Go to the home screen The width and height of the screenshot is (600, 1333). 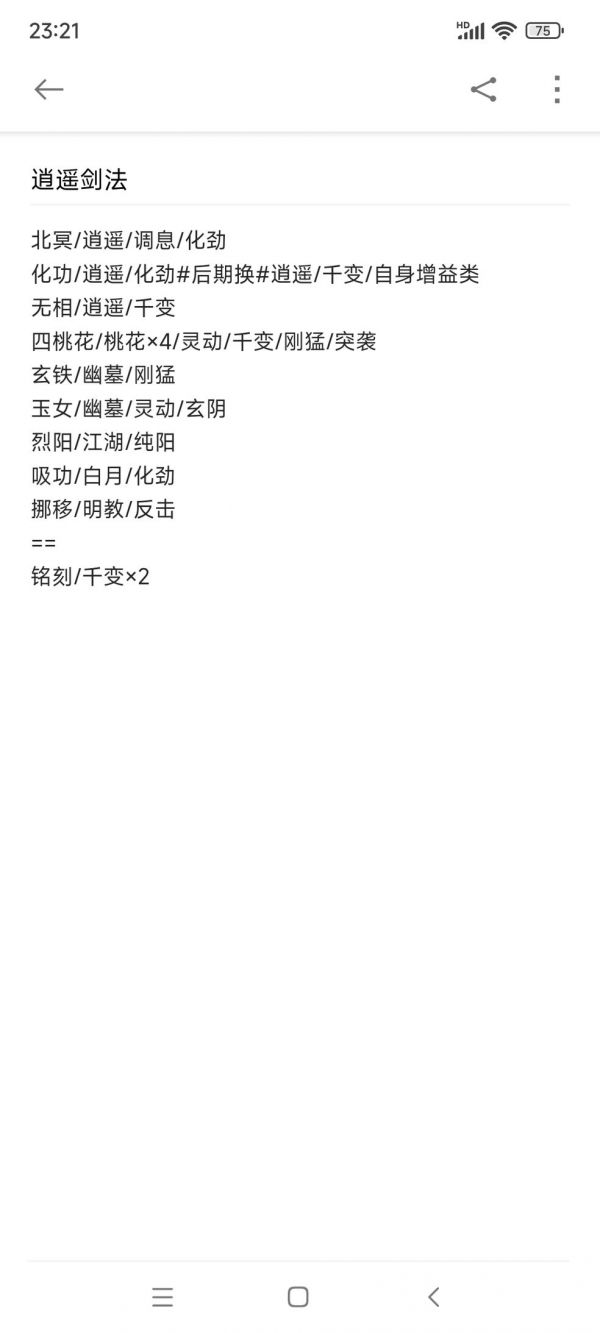pos(298,1297)
